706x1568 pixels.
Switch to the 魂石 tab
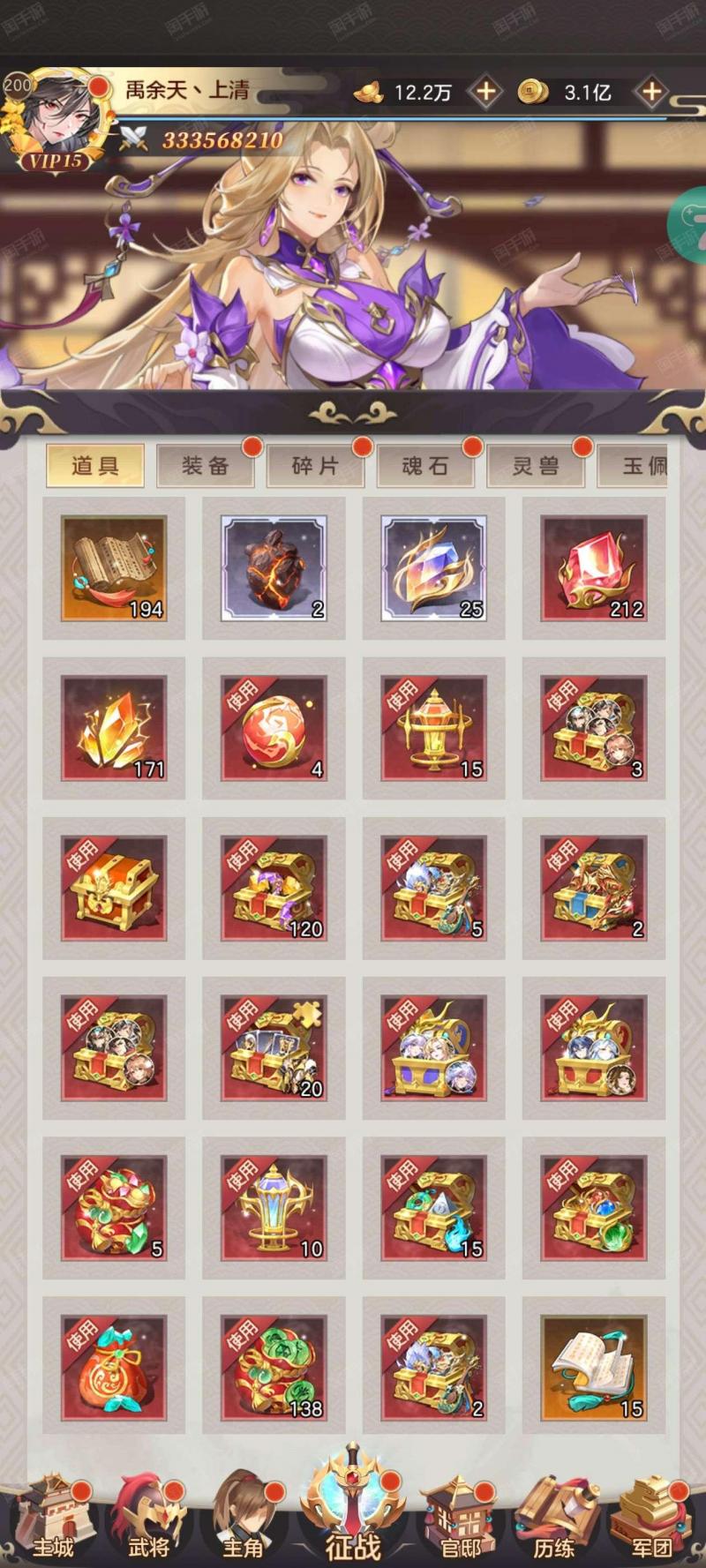coord(425,466)
